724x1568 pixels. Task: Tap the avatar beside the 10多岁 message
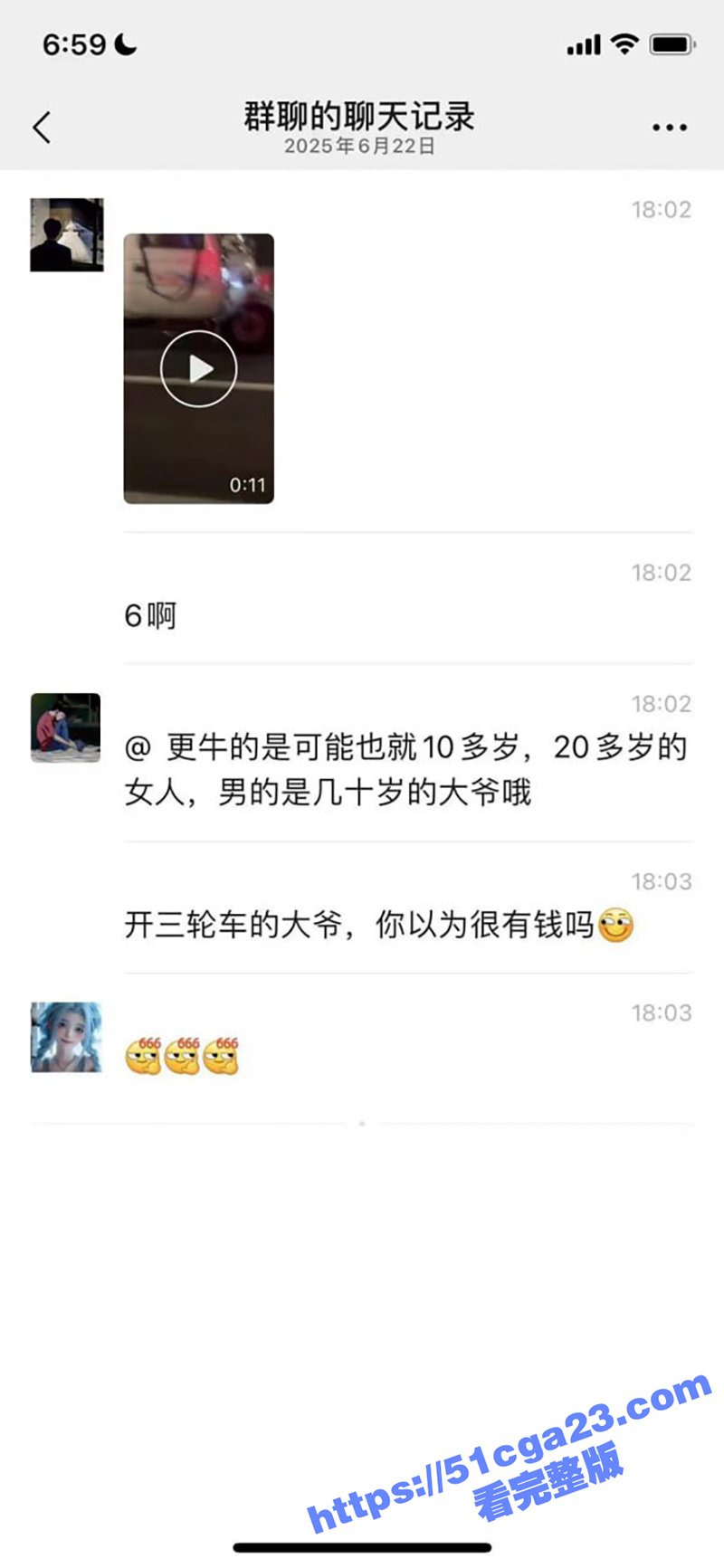point(66,727)
